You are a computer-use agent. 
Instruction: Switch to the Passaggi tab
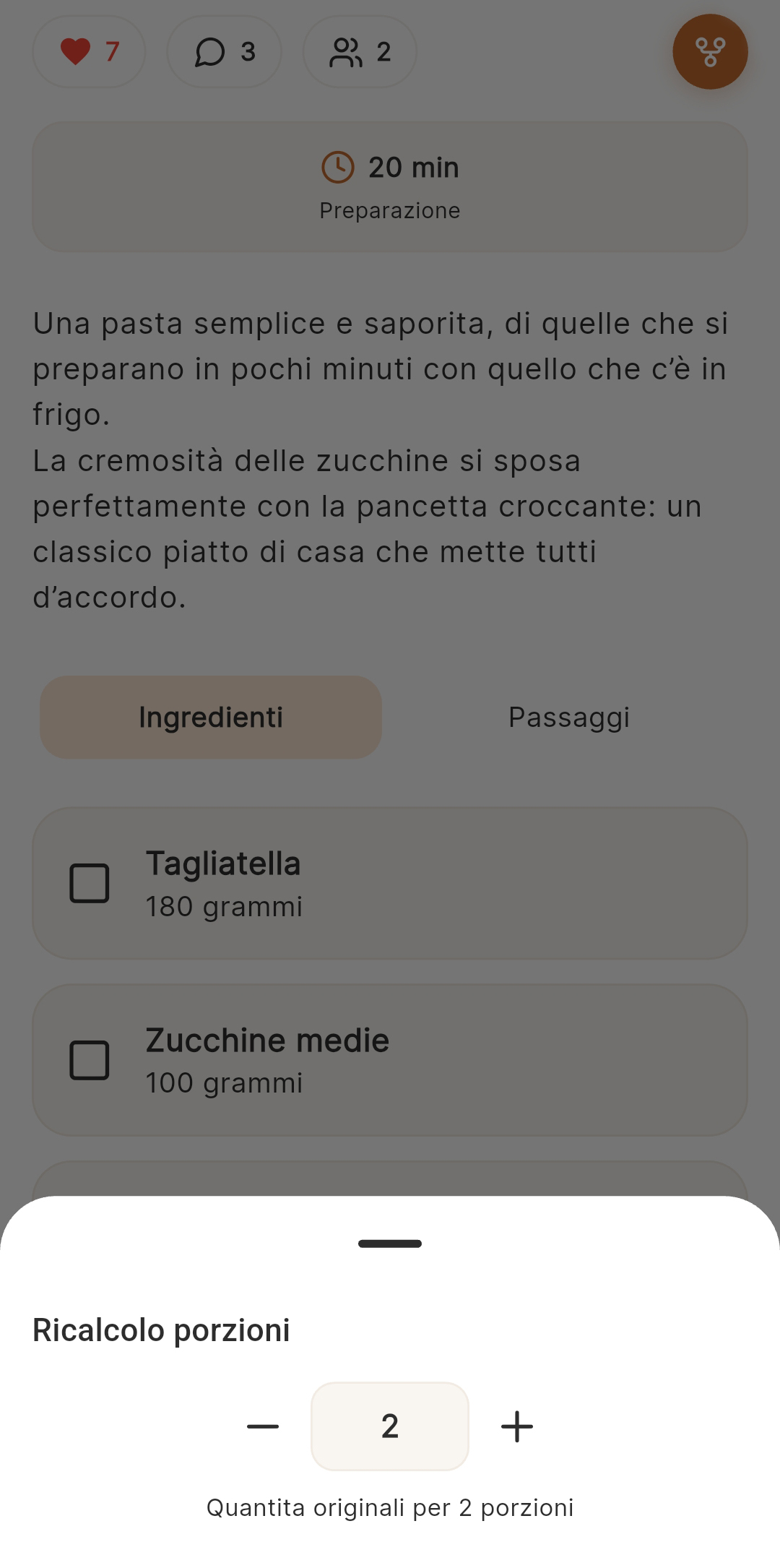[570, 717]
